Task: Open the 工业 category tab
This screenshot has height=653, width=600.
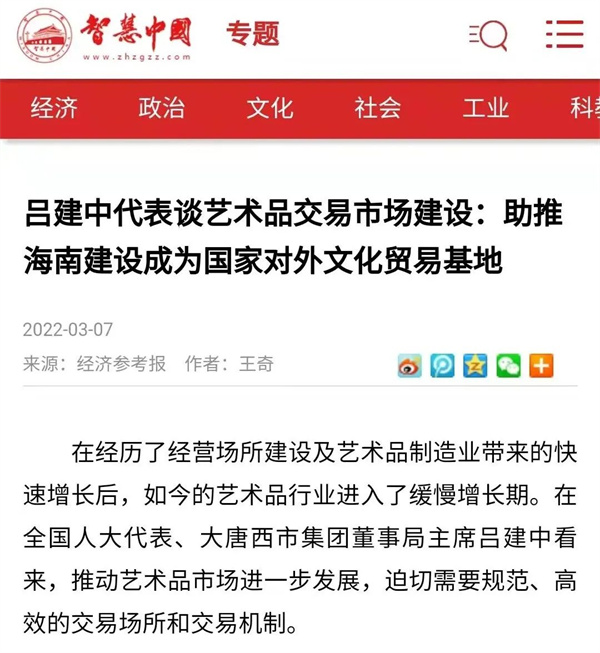Action: pos(486,108)
